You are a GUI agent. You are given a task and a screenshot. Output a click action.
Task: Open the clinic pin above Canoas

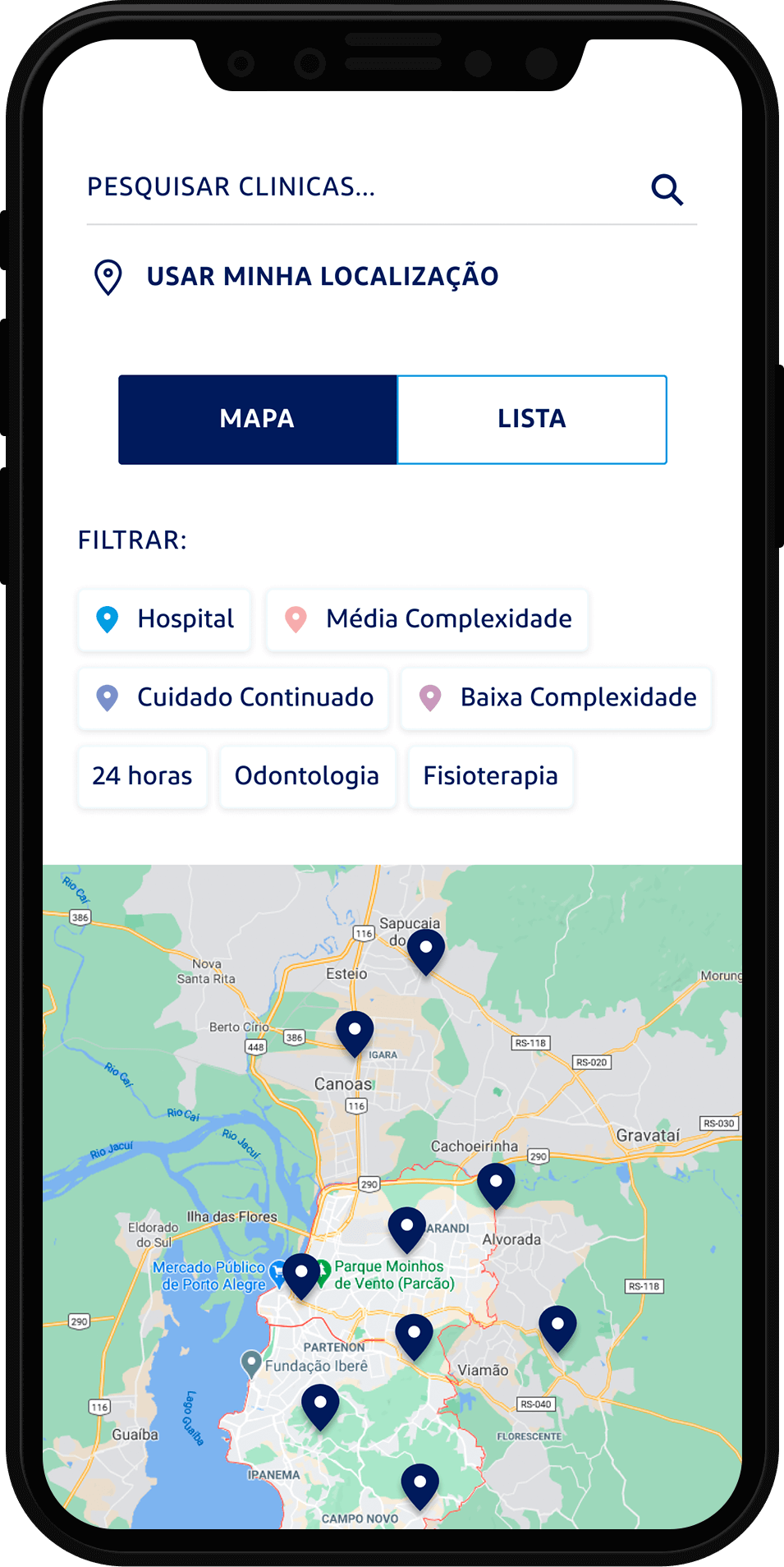point(355,1032)
